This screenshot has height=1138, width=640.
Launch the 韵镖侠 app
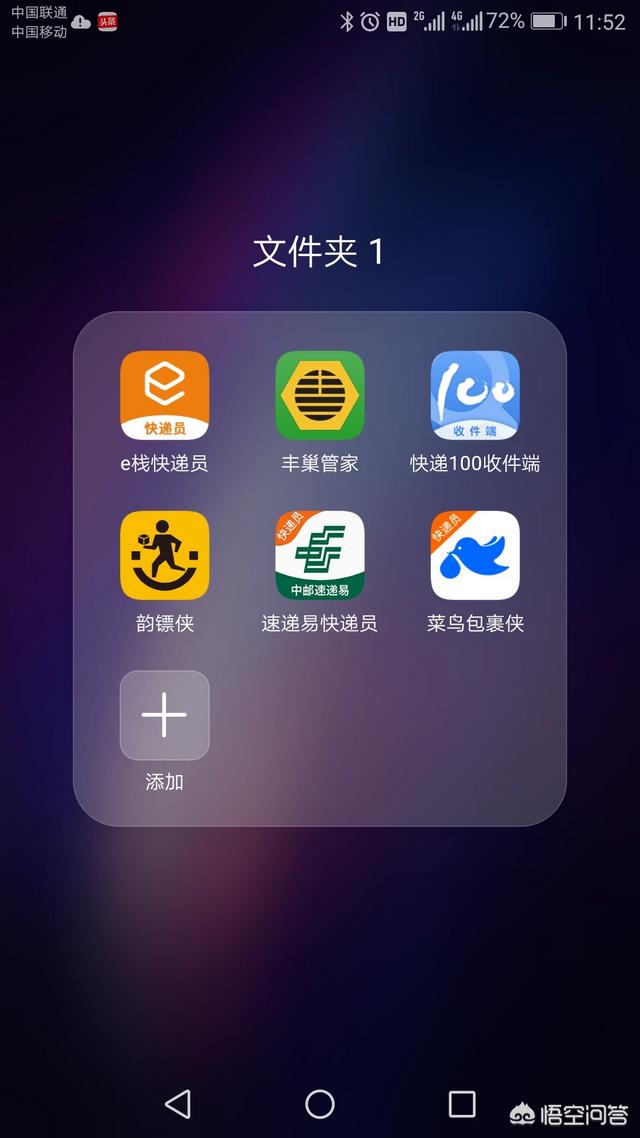tap(165, 555)
